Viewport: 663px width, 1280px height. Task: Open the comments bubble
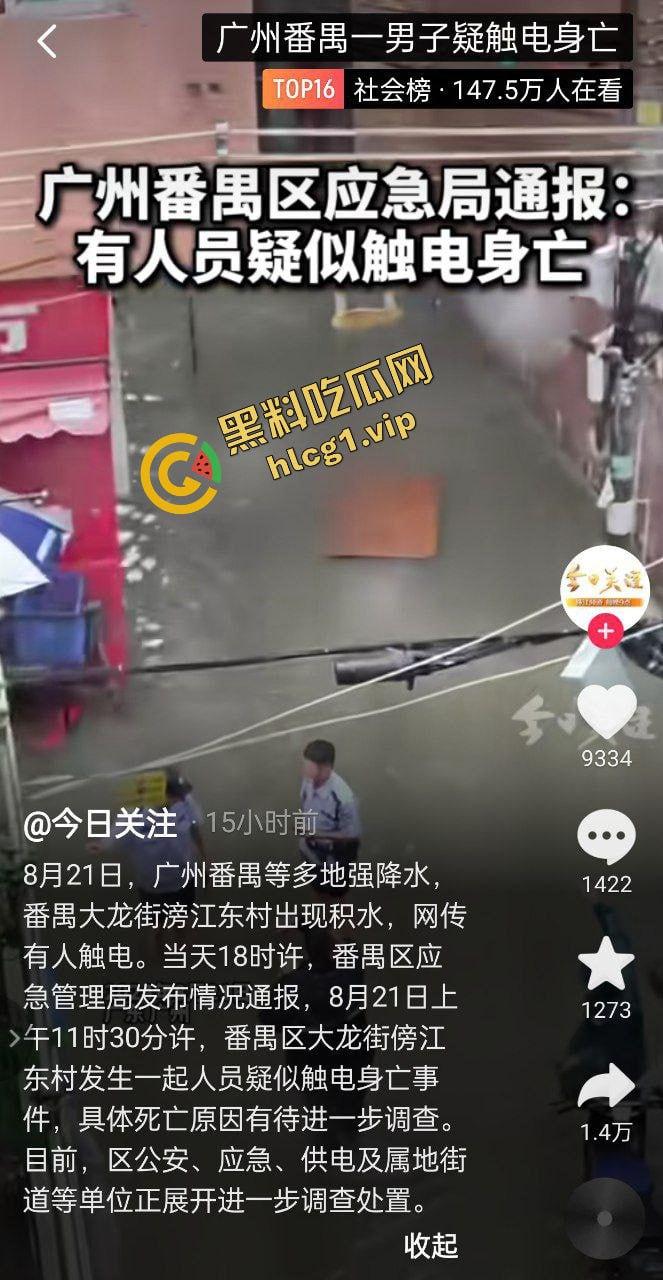[x=606, y=838]
